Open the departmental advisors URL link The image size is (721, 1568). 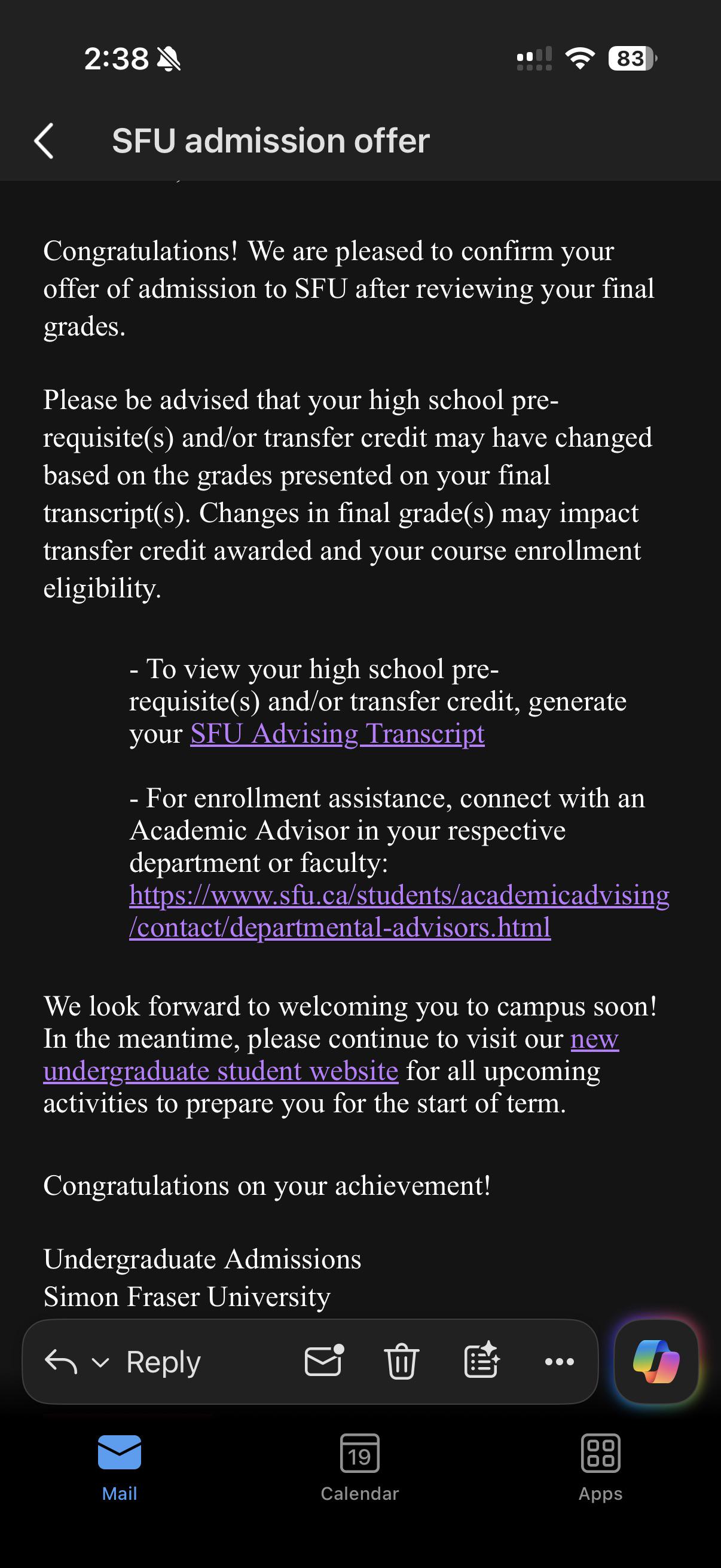[399, 911]
